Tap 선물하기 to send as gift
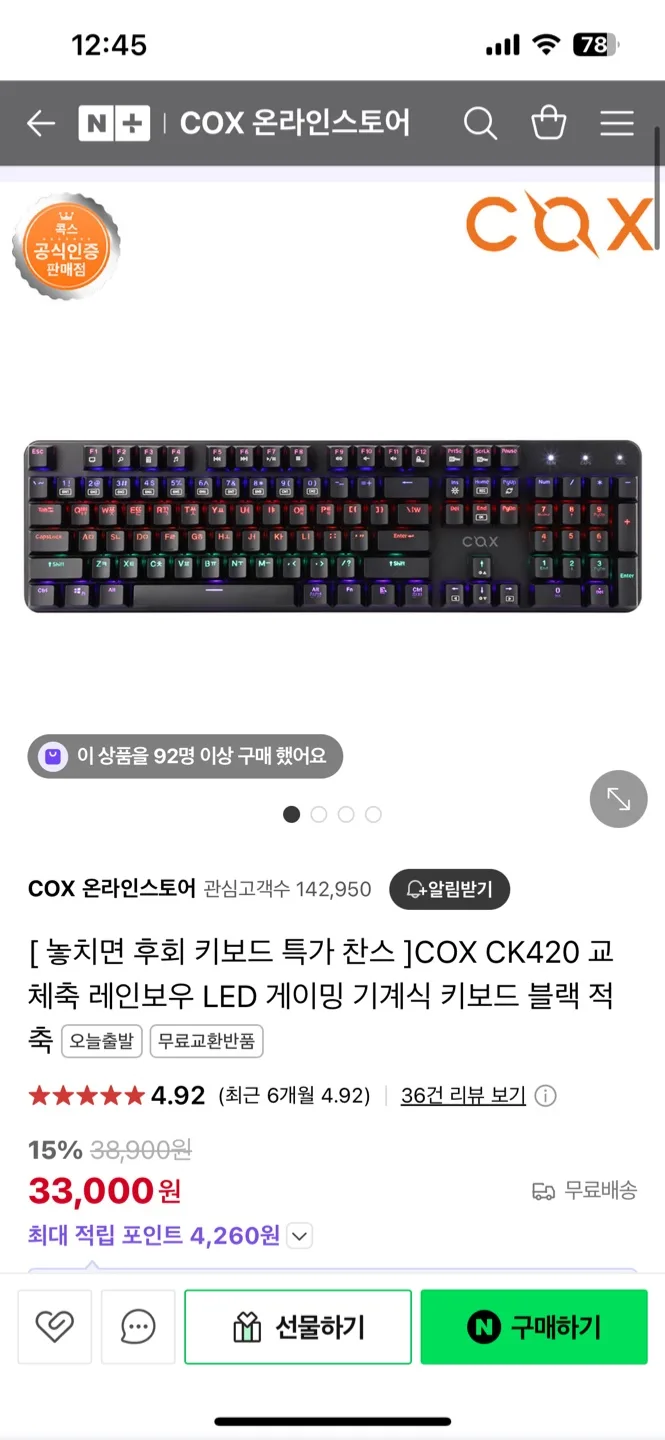Viewport: 665px width, 1440px height. click(298, 1327)
